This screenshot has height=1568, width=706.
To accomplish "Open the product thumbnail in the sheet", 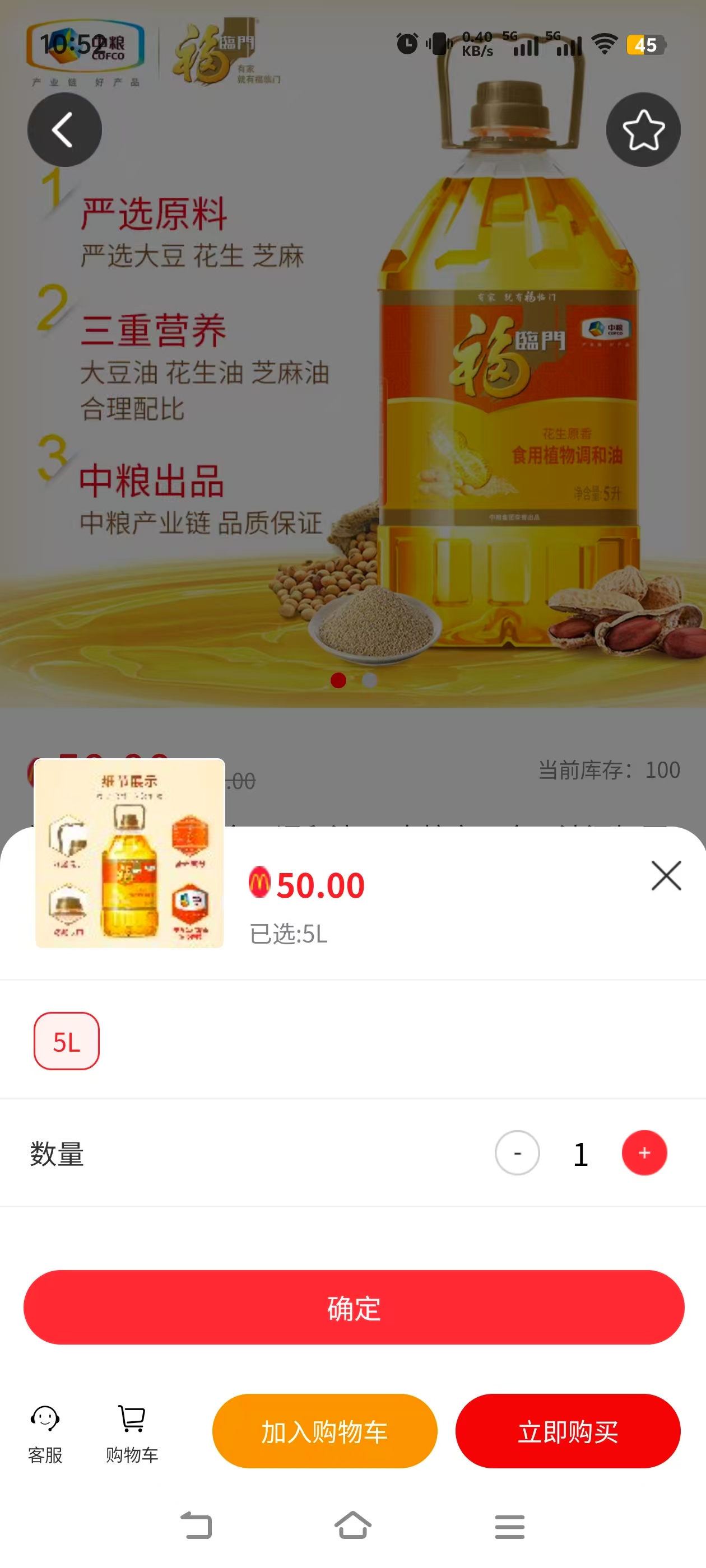I will 130,853.
